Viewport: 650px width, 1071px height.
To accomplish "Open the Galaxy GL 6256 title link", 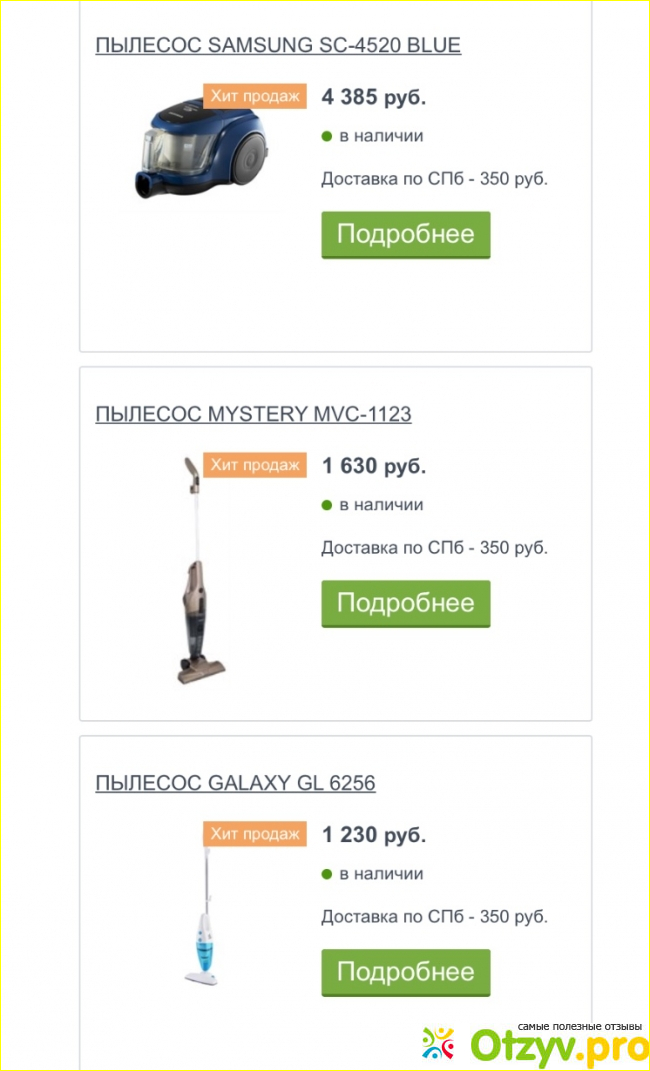I will click(x=235, y=783).
